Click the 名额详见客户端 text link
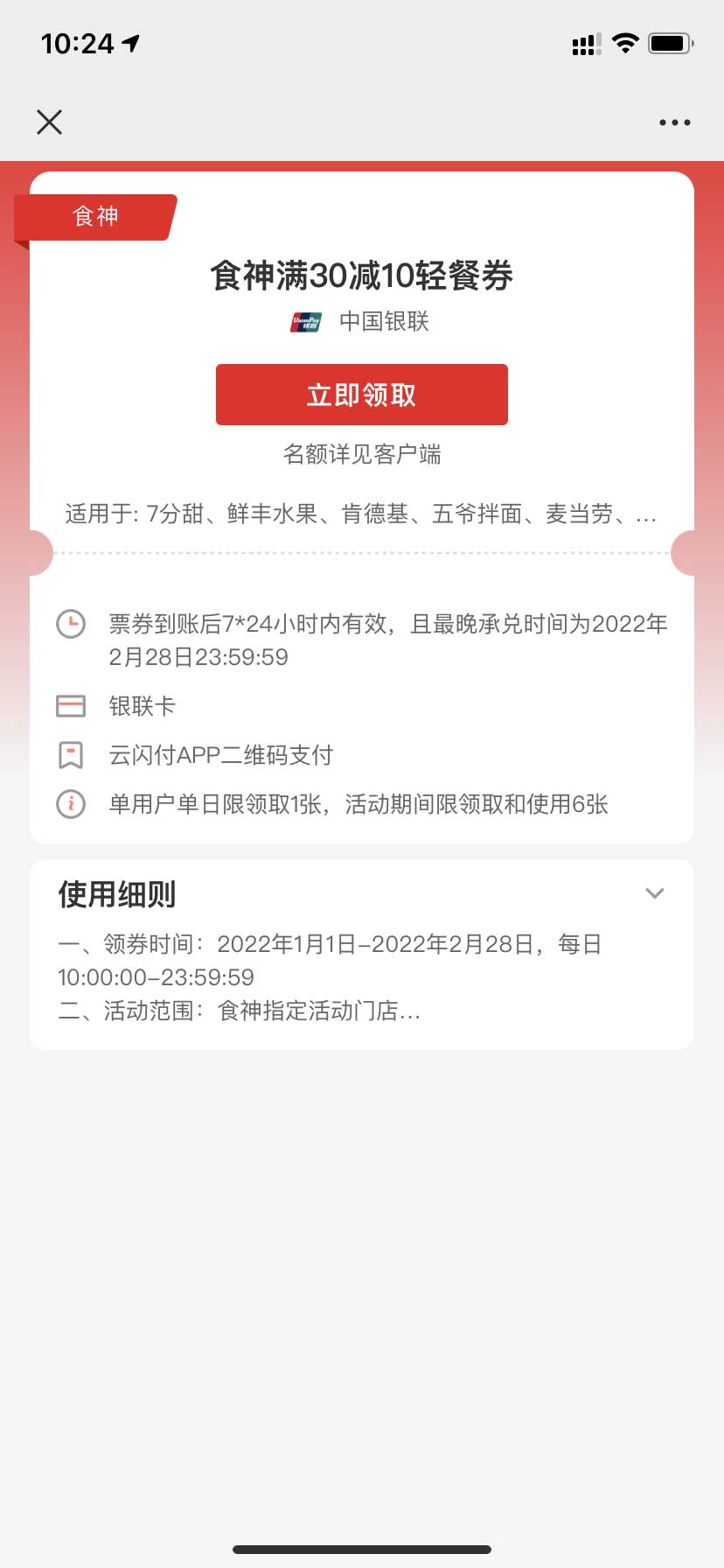The width and height of the screenshot is (724, 1568). (x=361, y=454)
